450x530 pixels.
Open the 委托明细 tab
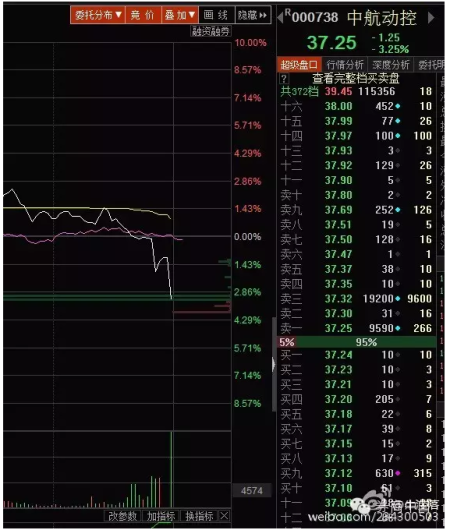430,64
